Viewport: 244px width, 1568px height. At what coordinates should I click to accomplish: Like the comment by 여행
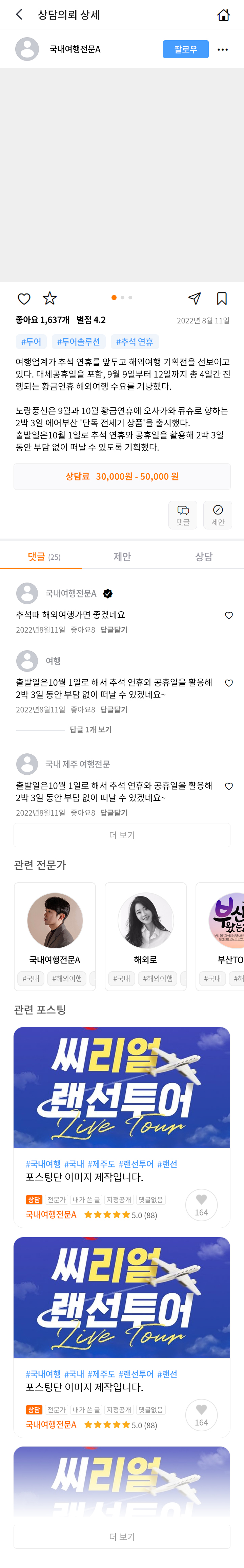pyautogui.click(x=229, y=683)
